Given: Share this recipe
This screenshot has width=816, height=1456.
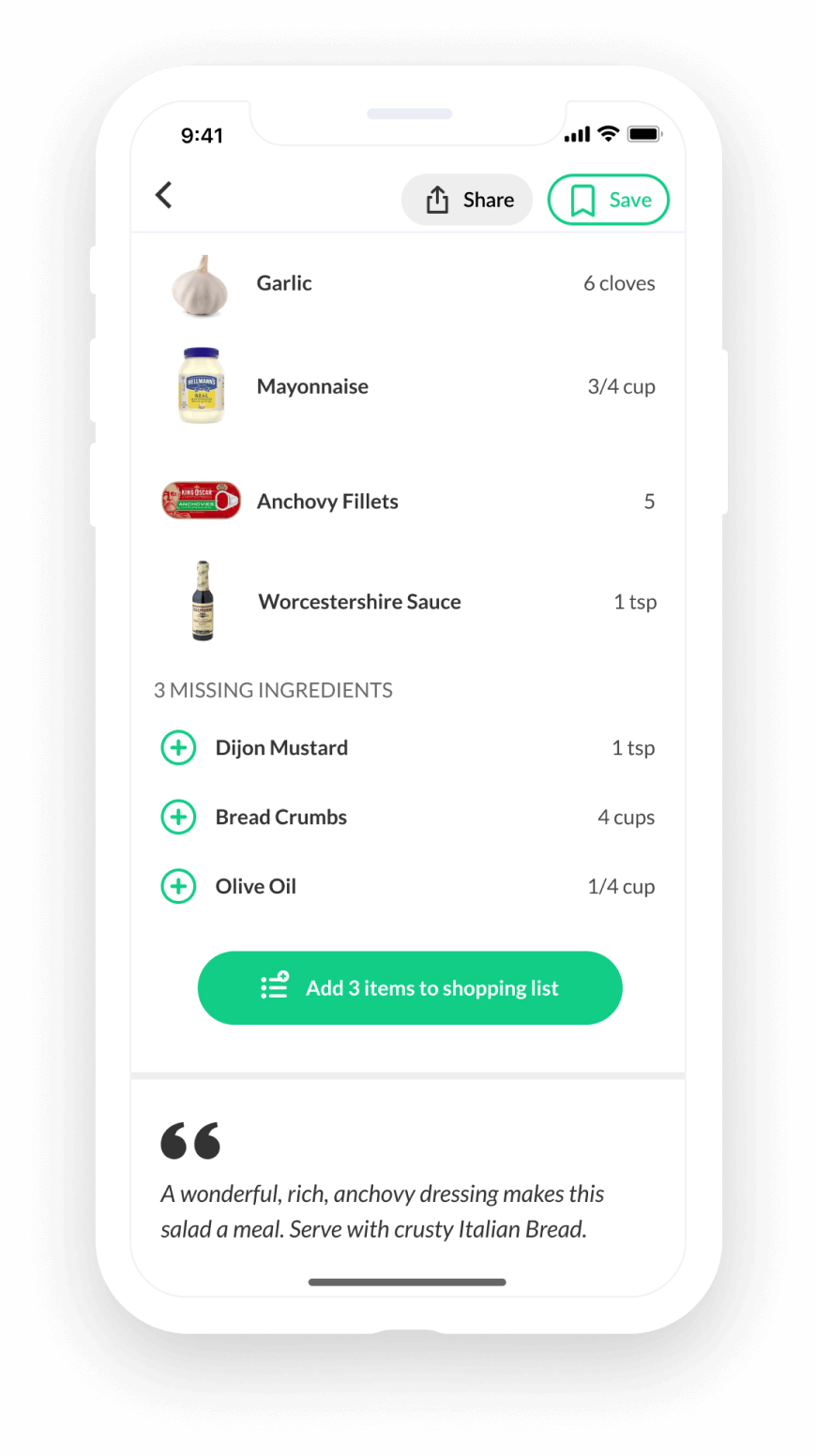Looking at the screenshot, I should tap(467, 200).
